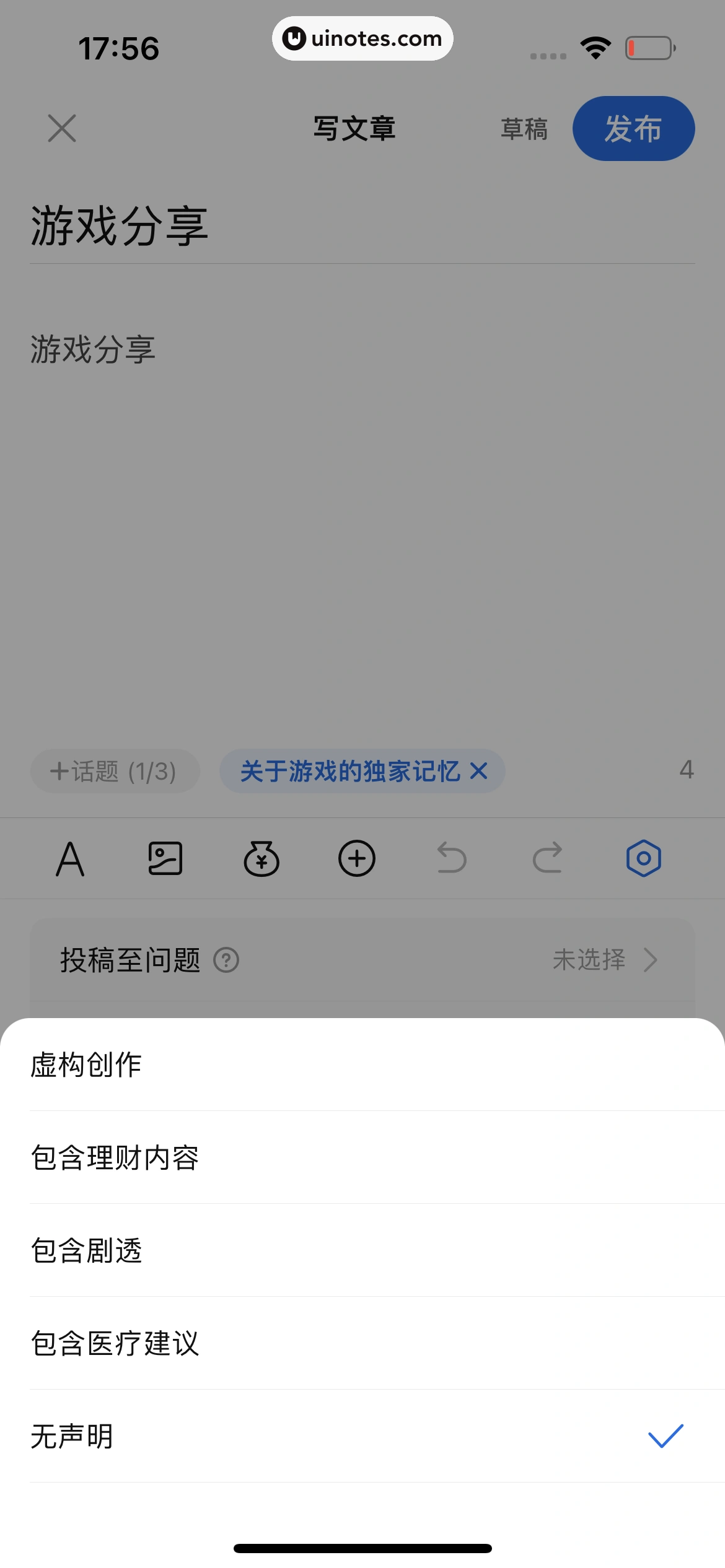Open 草稿 drafts
Screen dimensions: 725x1568
(x=524, y=129)
